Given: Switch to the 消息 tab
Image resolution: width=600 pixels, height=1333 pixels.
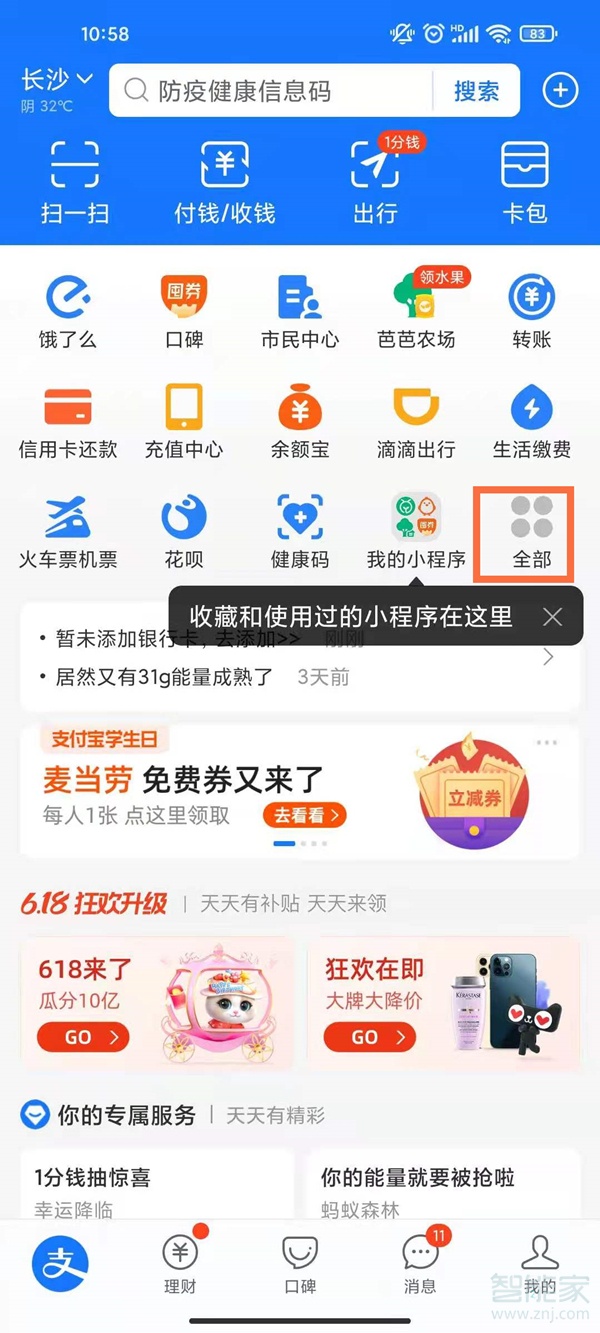Looking at the screenshot, I should coord(420,1263).
